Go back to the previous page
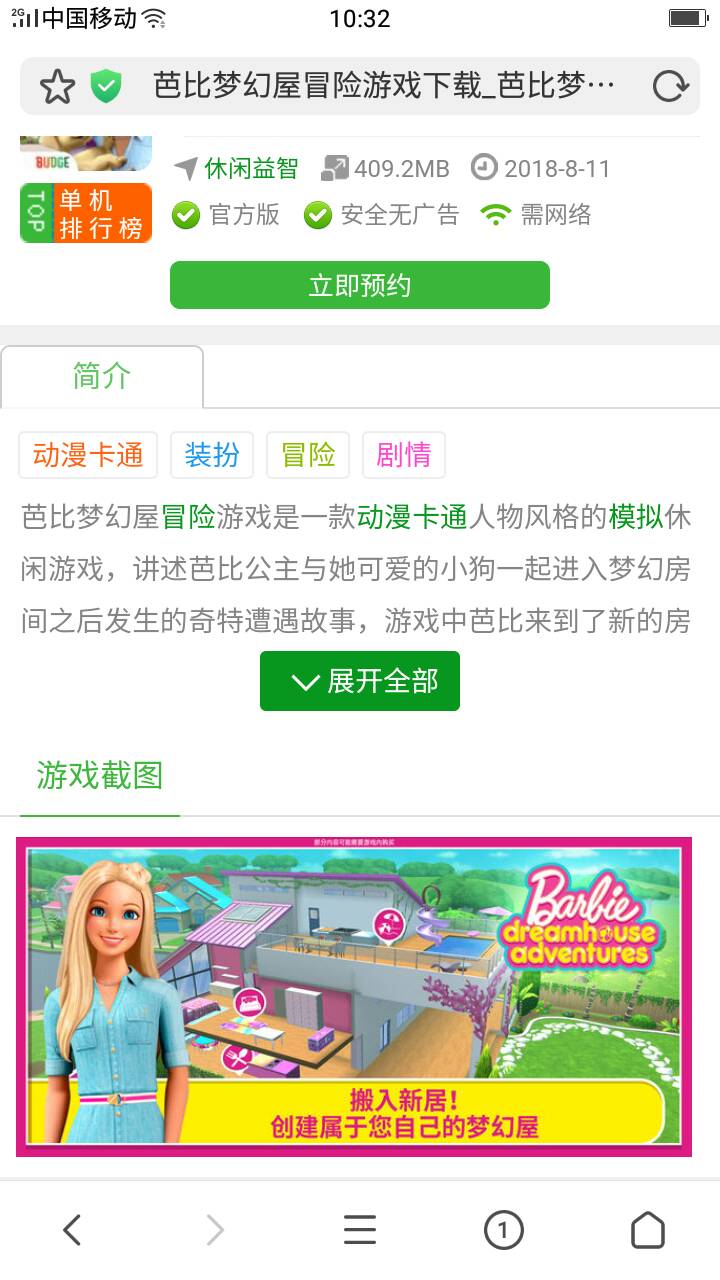 (x=72, y=1230)
